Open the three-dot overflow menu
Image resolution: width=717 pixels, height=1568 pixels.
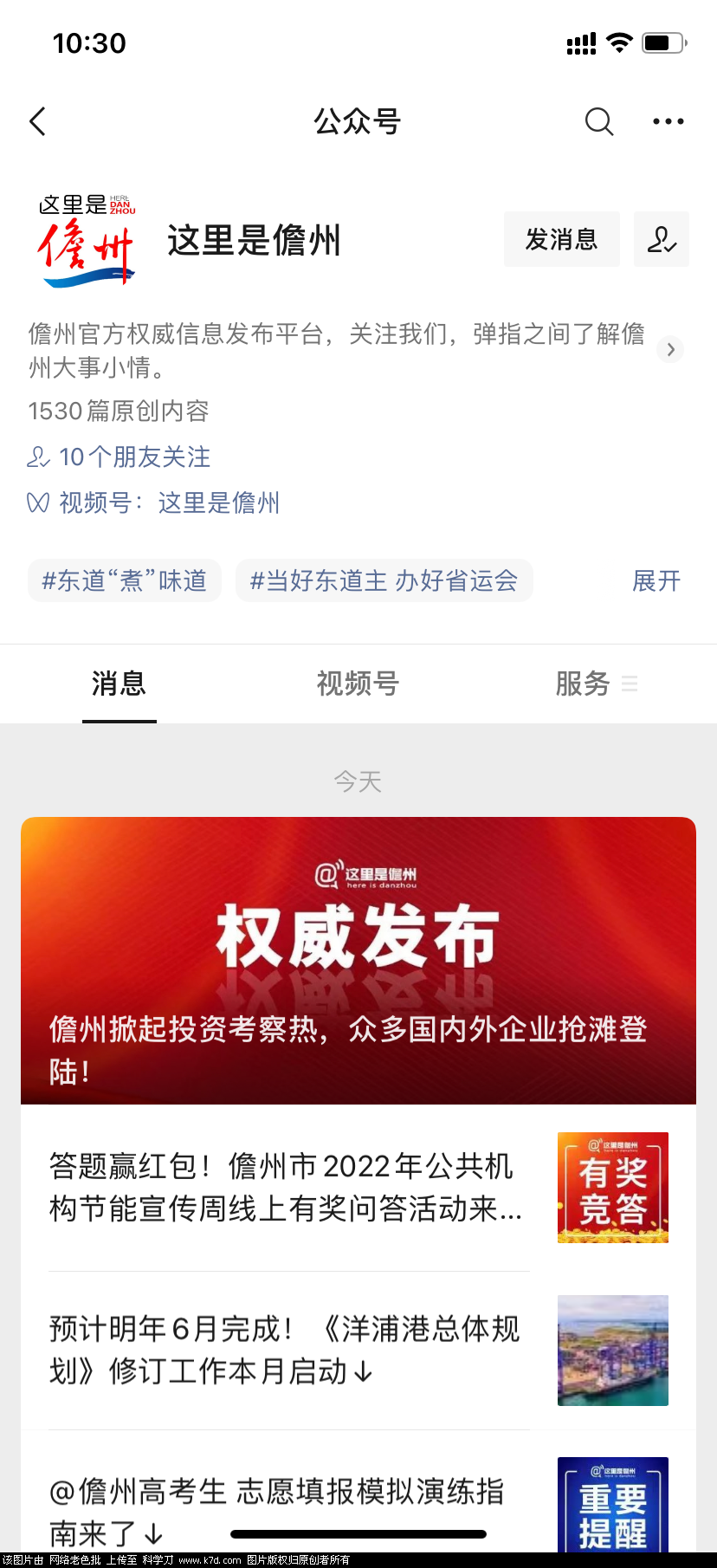click(x=668, y=121)
